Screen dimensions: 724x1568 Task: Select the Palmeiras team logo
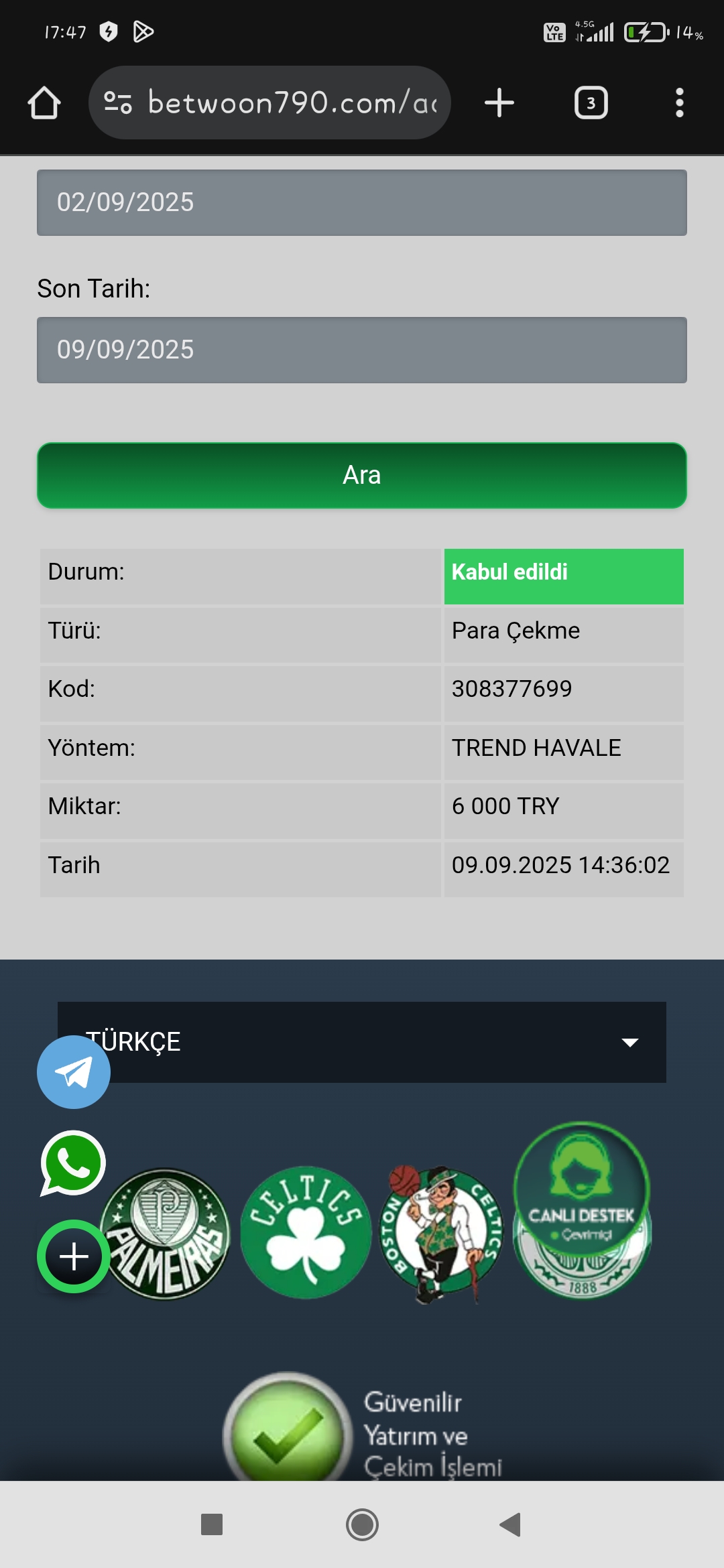[166, 1232]
